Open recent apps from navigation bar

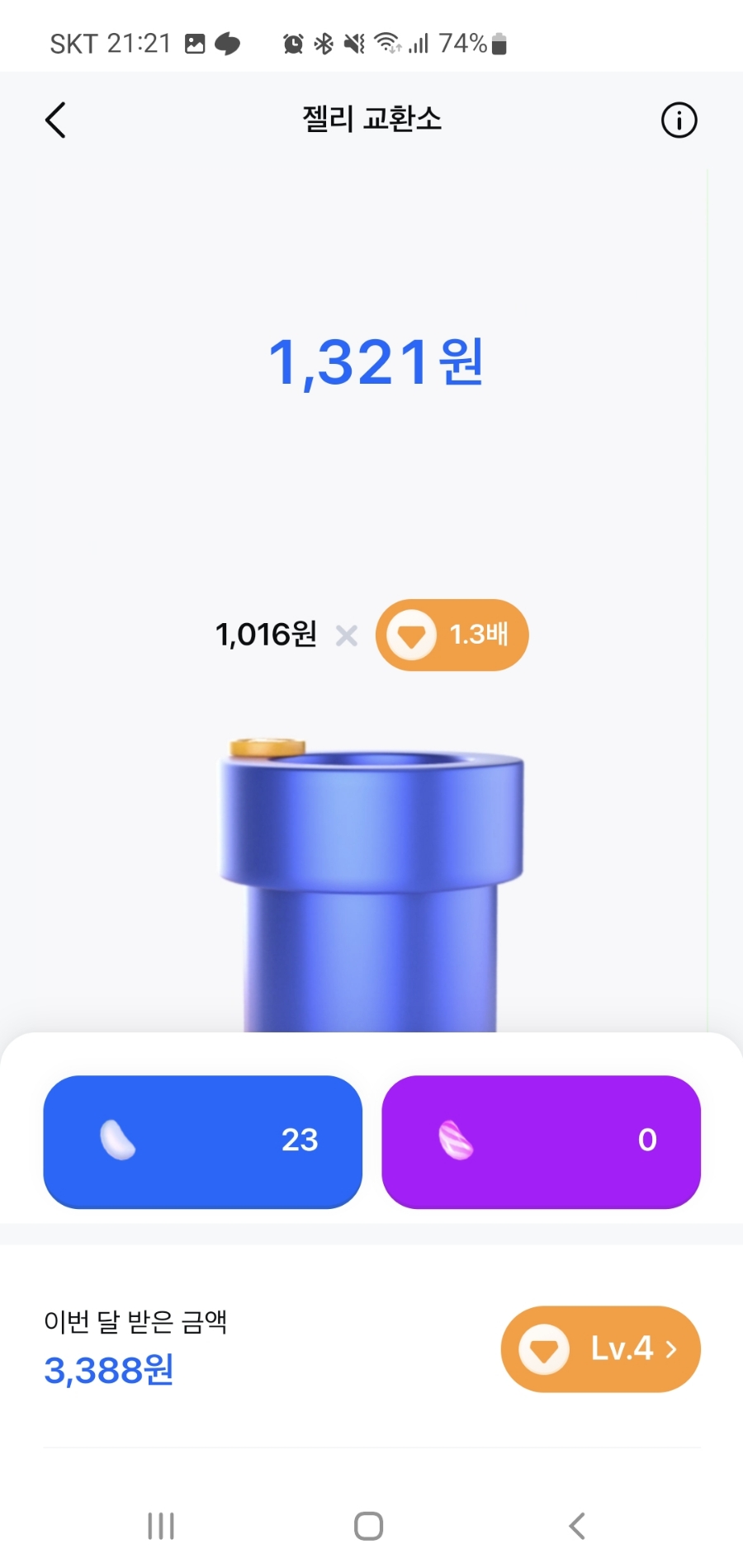pos(161,1526)
